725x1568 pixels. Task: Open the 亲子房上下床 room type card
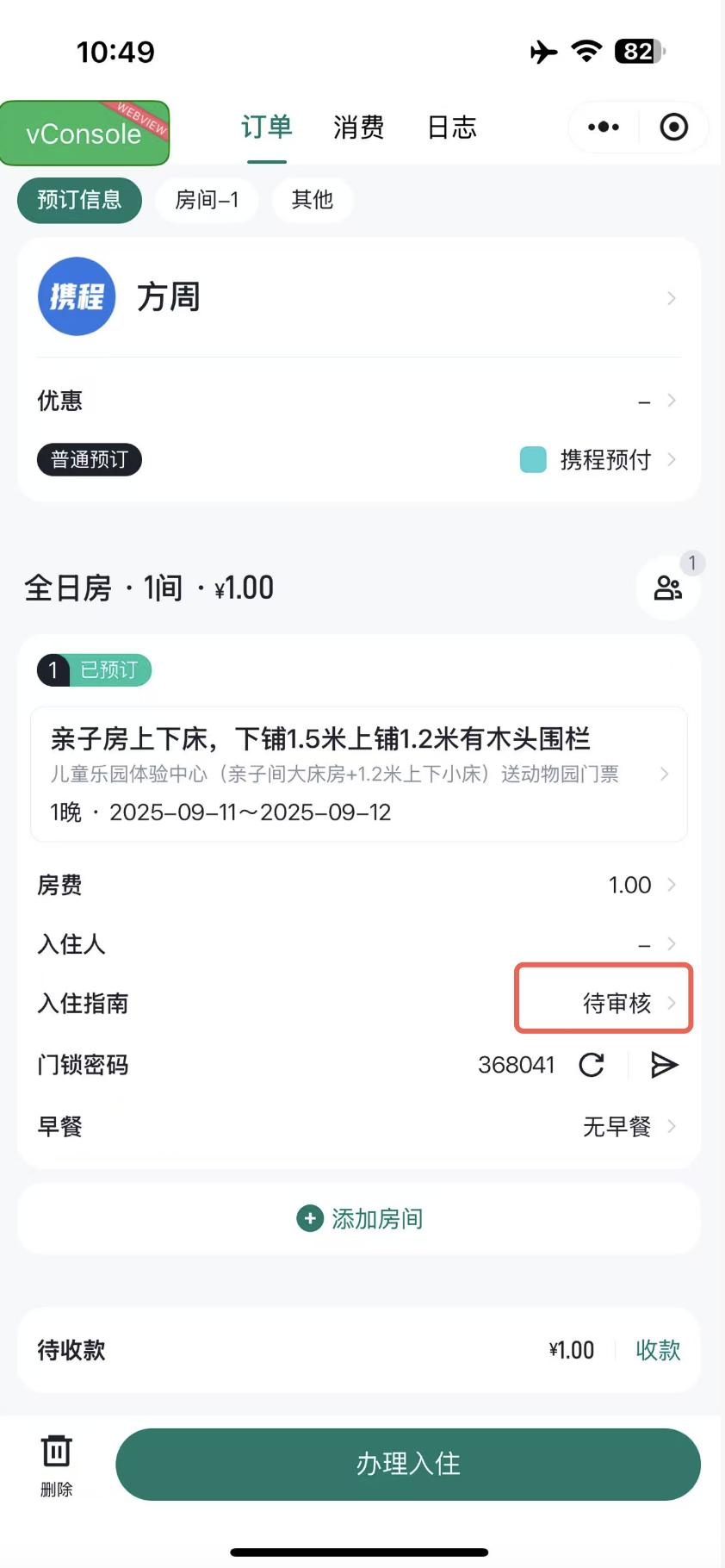coord(358,774)
